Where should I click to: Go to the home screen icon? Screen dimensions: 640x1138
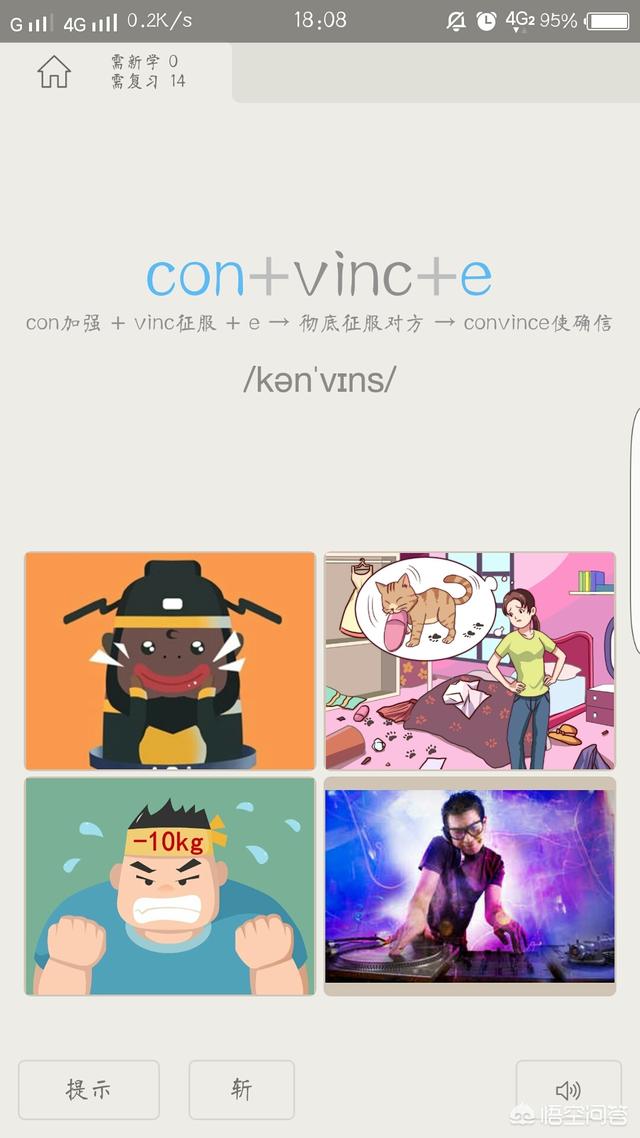click(54, 72)
